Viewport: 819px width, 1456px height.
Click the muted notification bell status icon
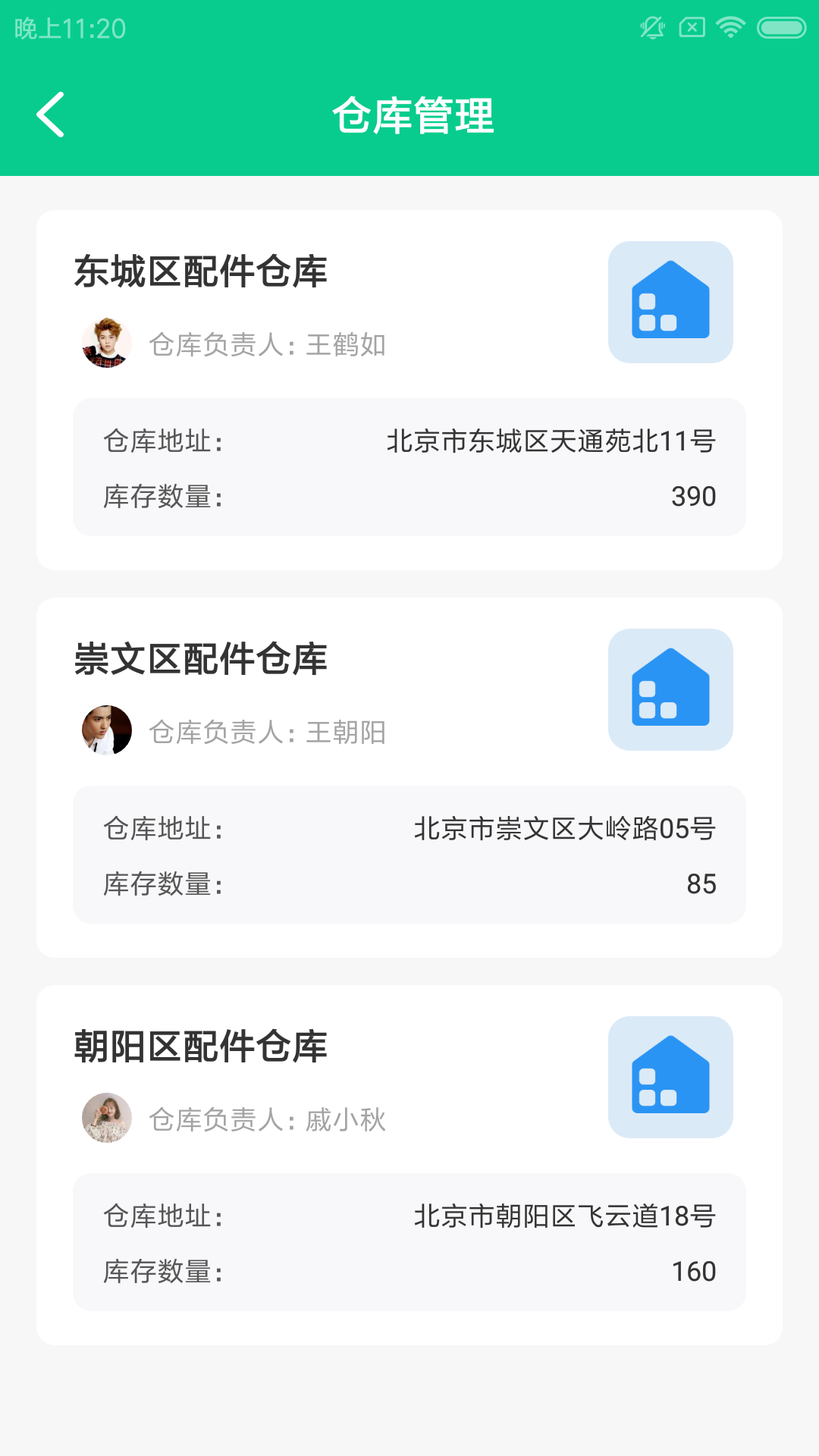pos(651,26)
